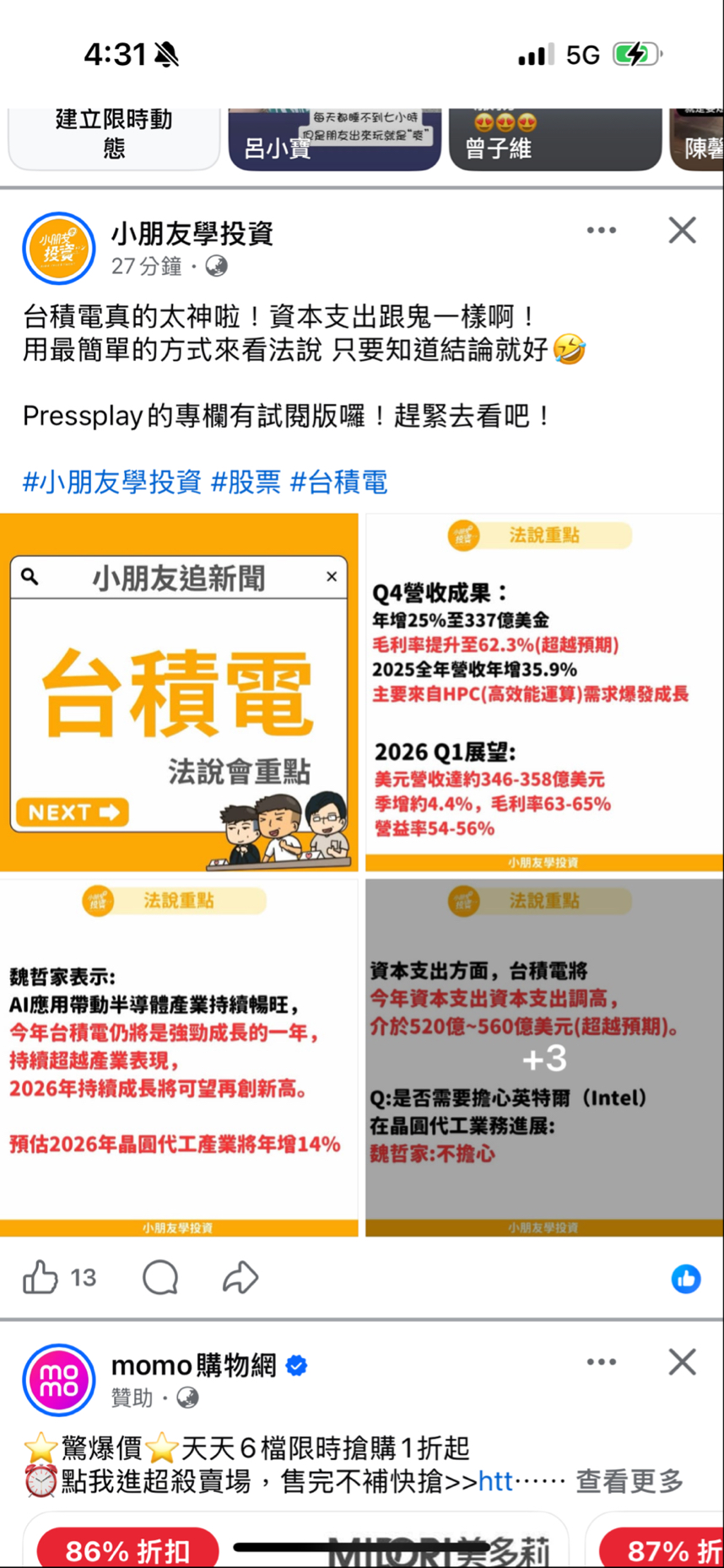Open 小朋友學投資 profile picture
The height and width of the screenshot is (1568, 724).
point(58,248)
